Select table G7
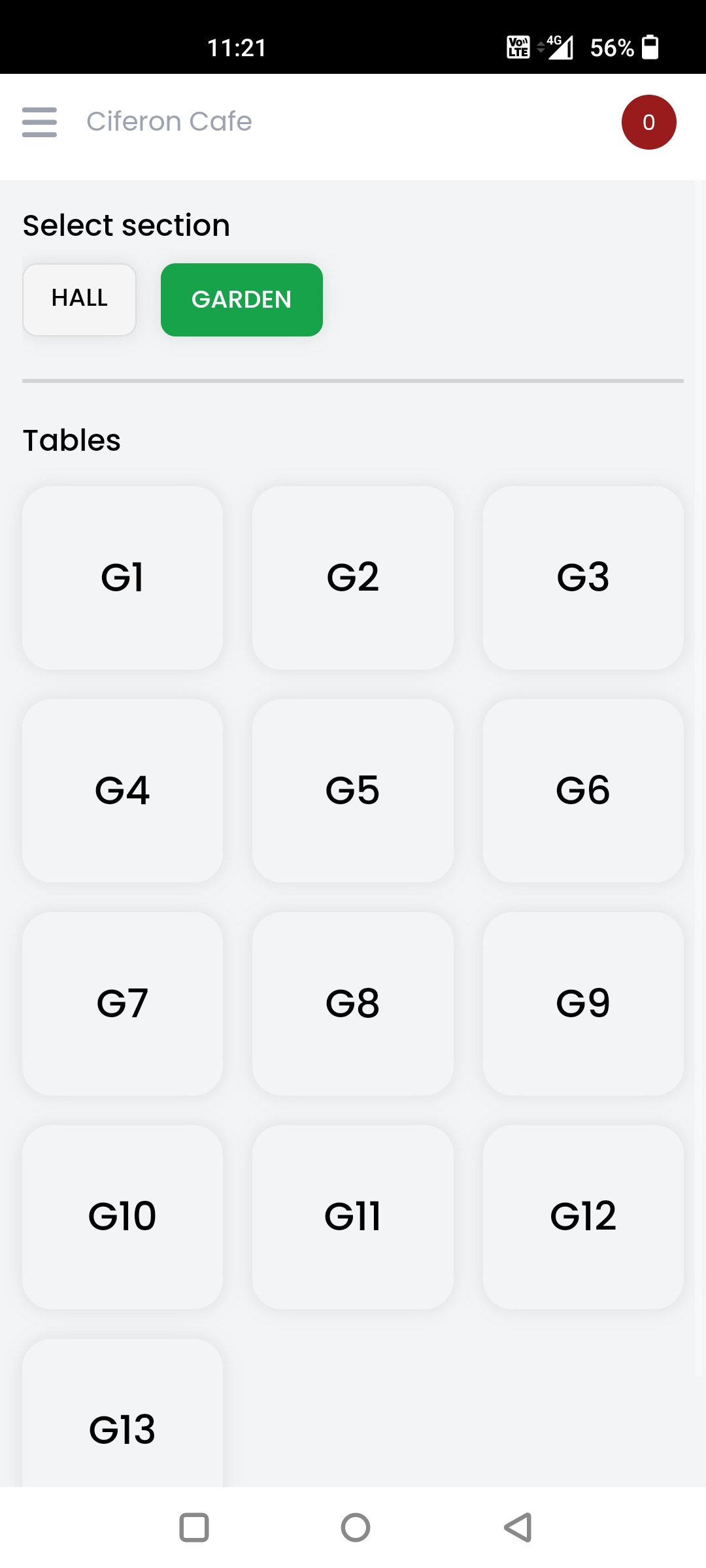The width and height of the screenshot is (706, 1568). [123, 1003]
